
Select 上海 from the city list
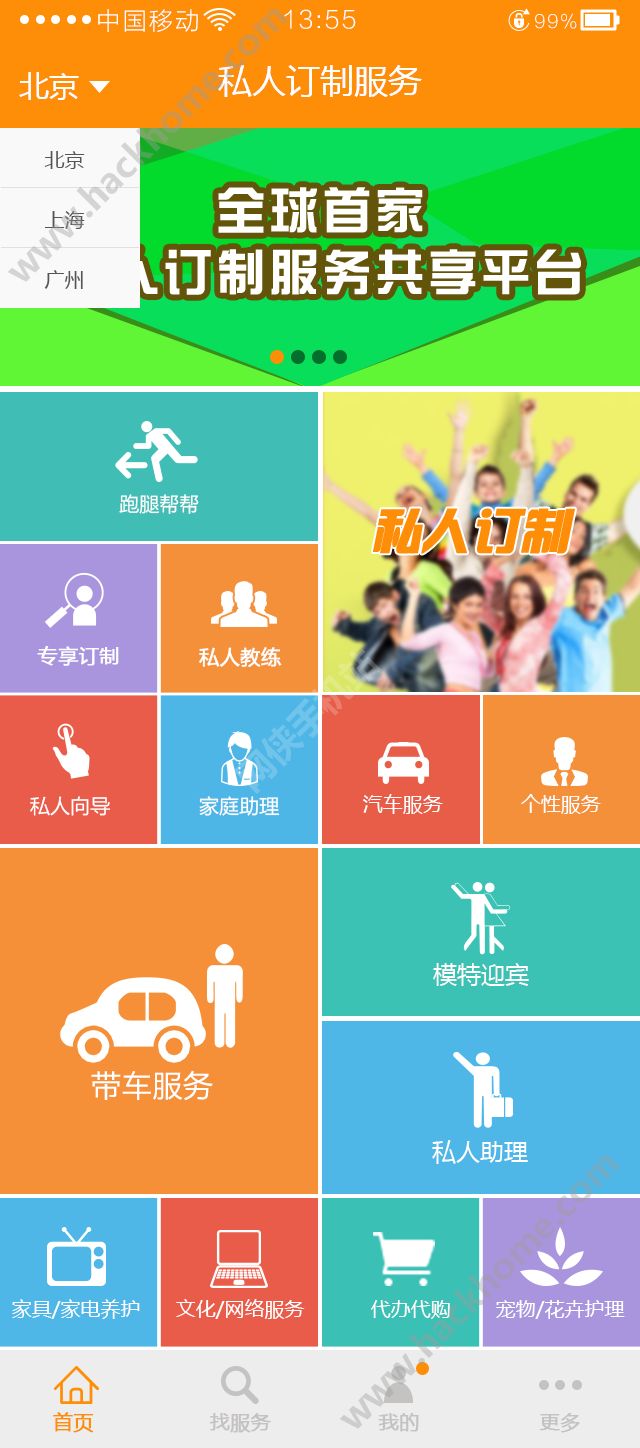point(66,220)
